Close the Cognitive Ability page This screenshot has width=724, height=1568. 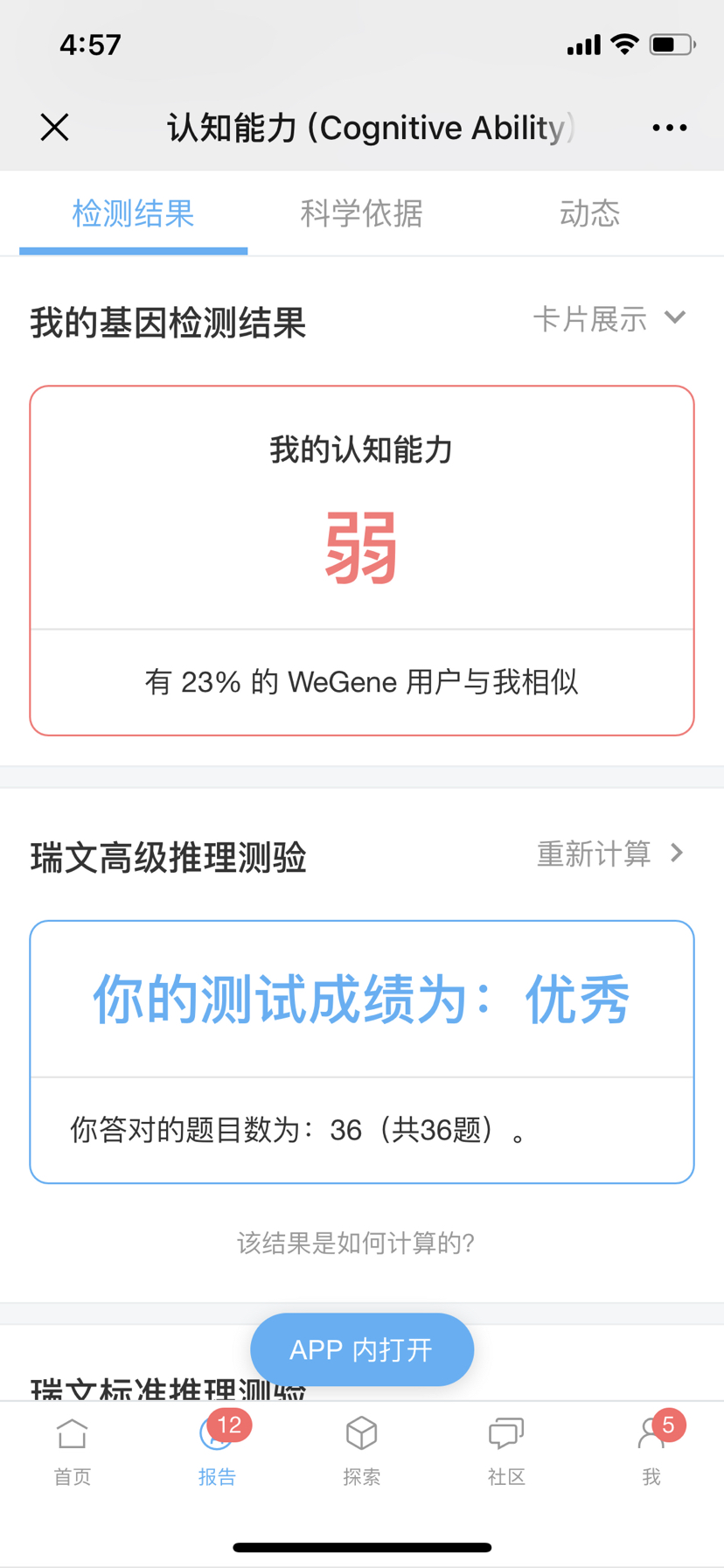click(x=54, y=128)
